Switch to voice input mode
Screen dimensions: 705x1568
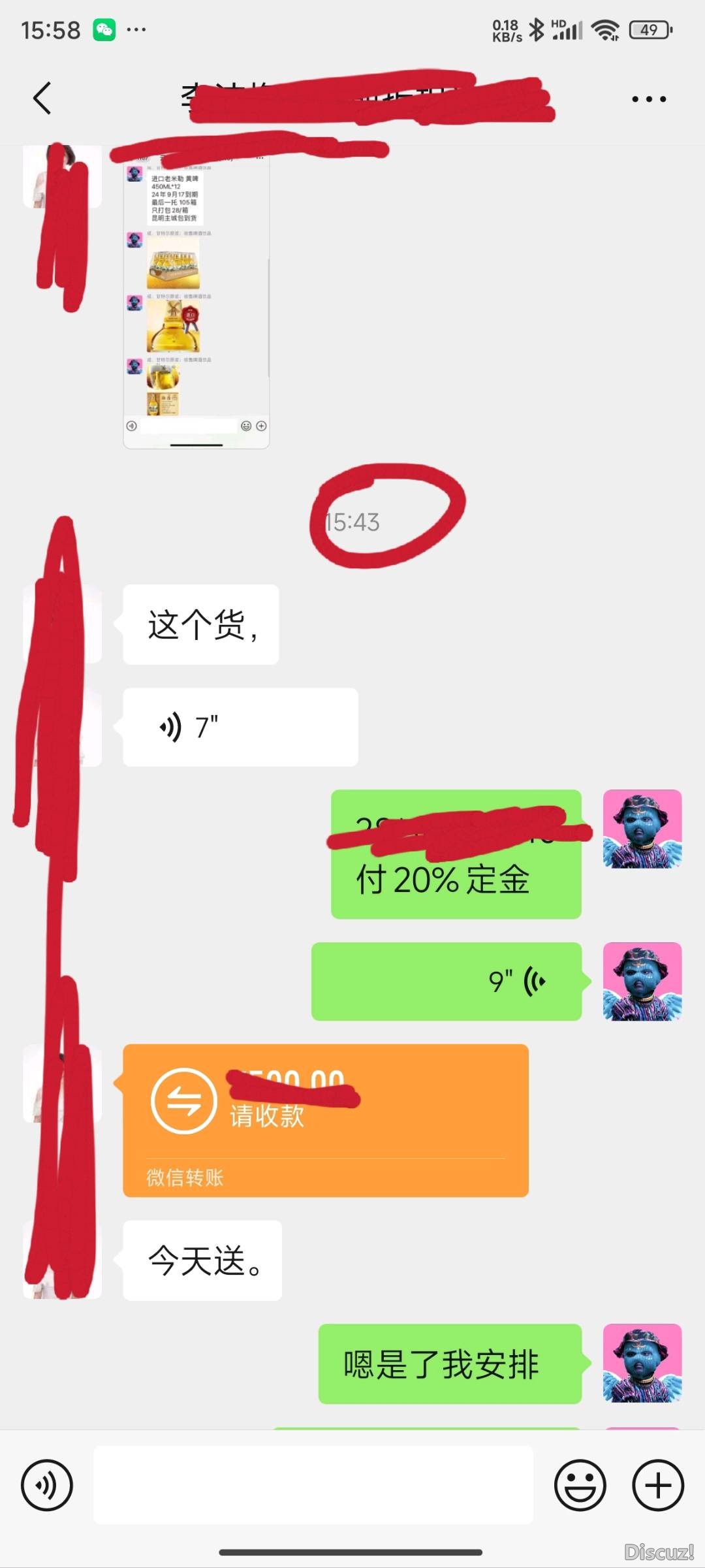point(46,1484)
